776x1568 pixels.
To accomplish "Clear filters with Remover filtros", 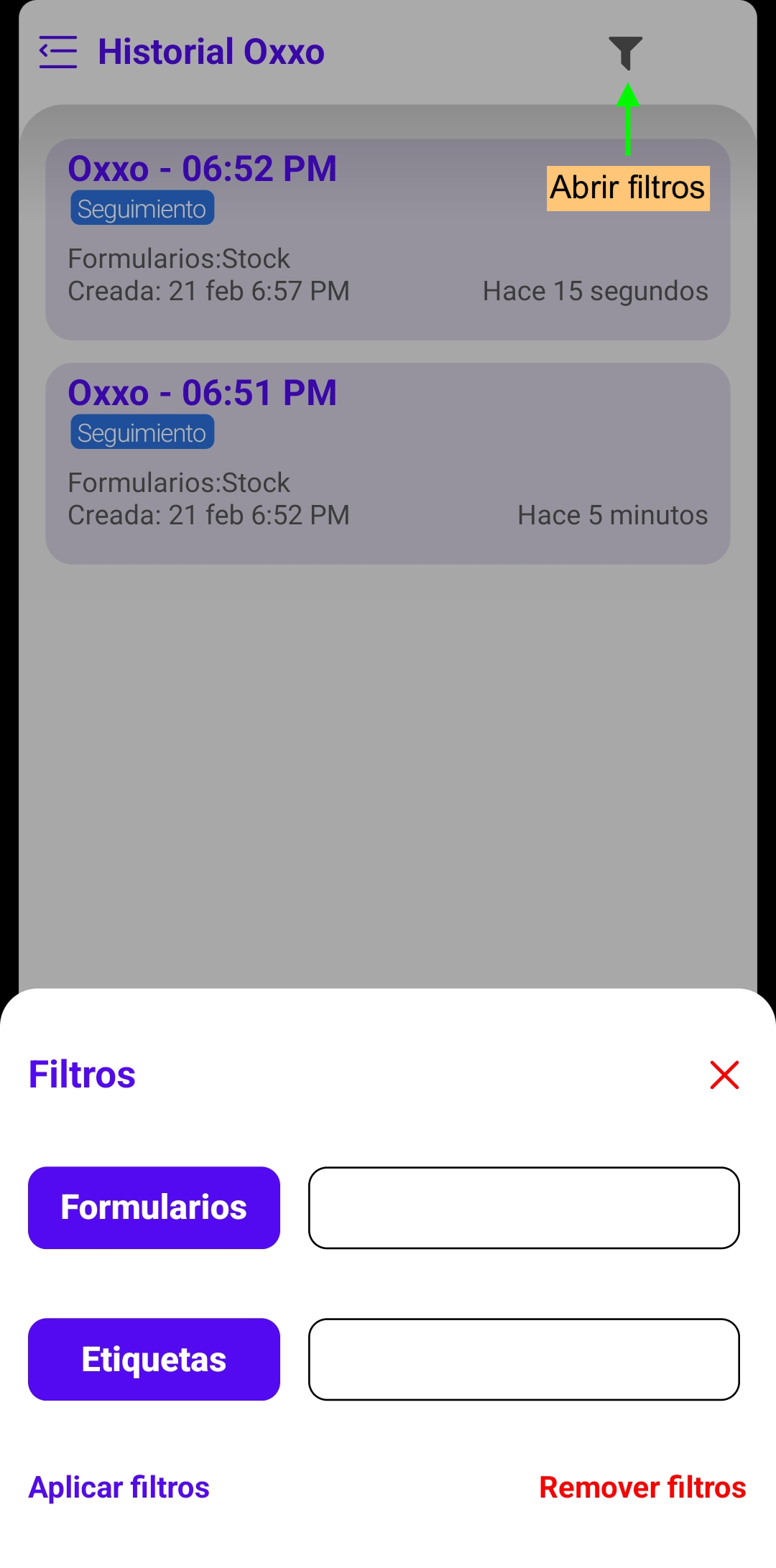I will point(642,1488).
